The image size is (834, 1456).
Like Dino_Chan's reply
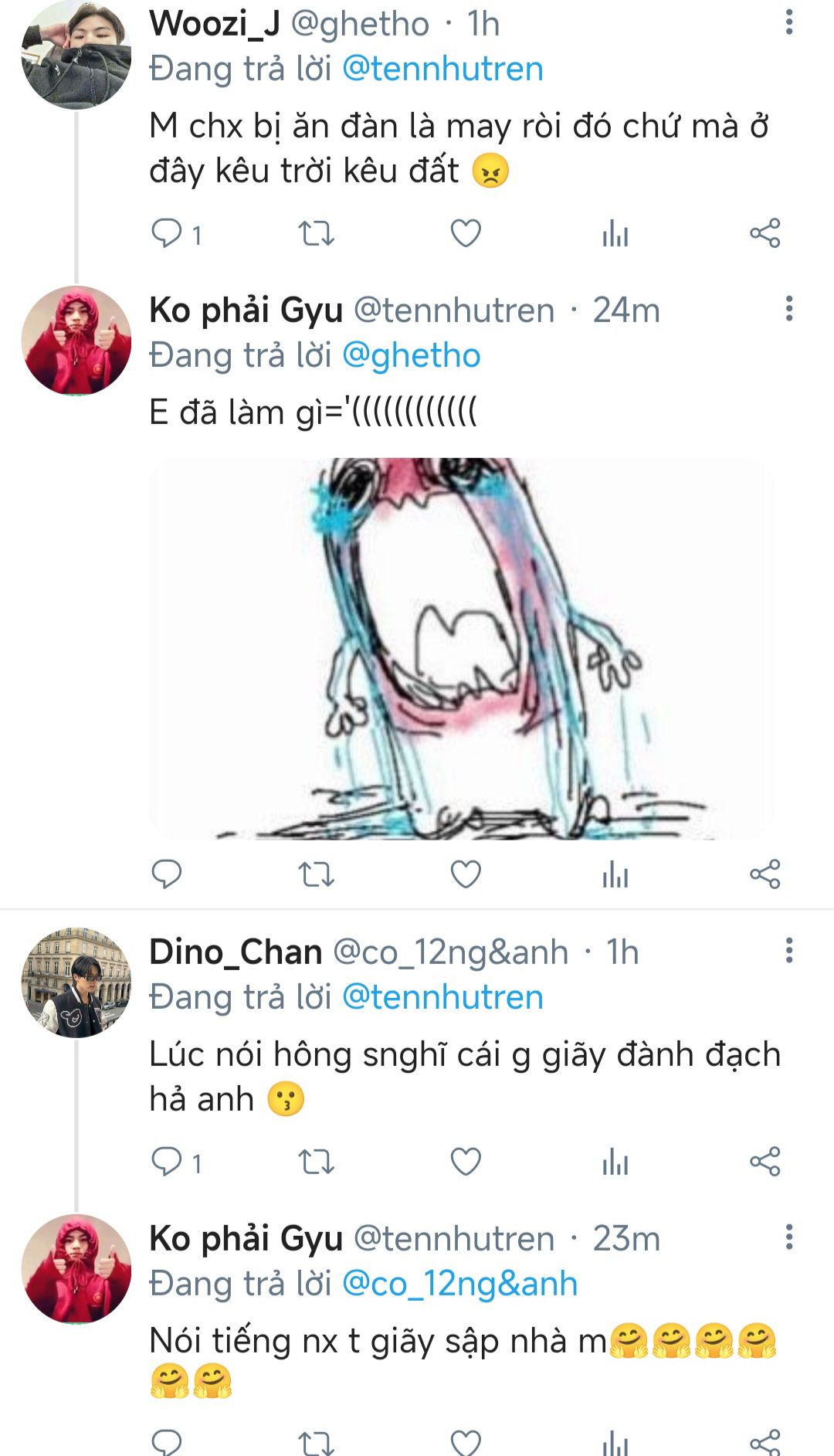click(x=466, y=1162)
